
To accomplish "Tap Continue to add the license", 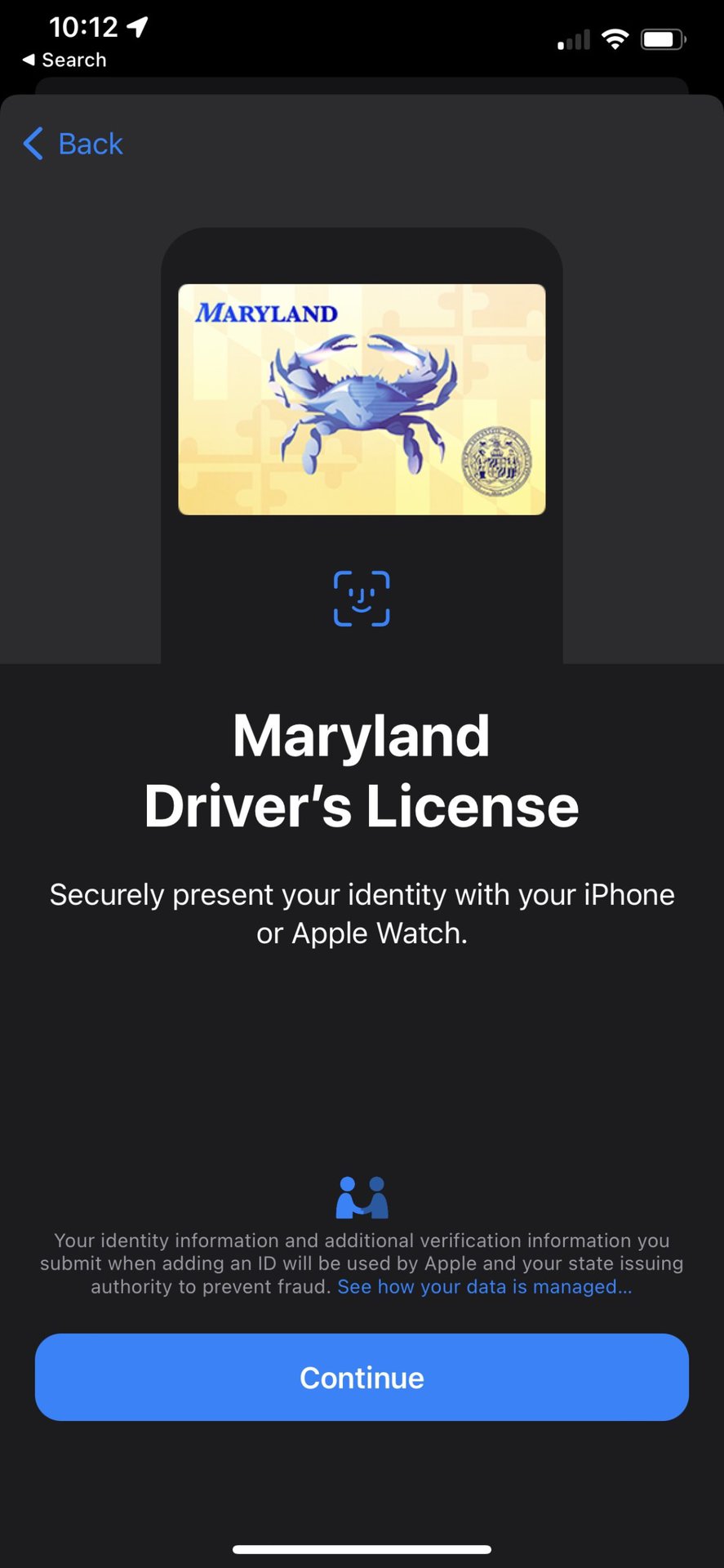I will pyautogui.click(x=362, y=1377).
